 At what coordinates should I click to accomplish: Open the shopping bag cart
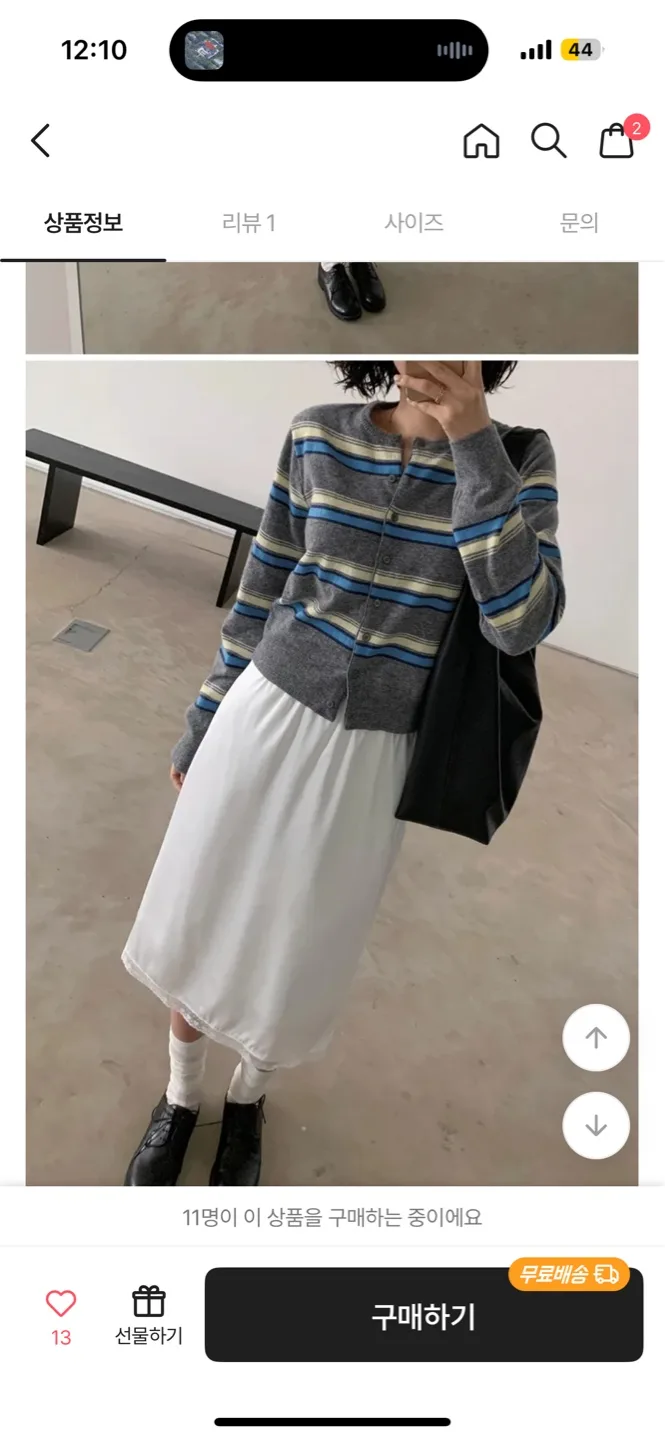(617, 141)
